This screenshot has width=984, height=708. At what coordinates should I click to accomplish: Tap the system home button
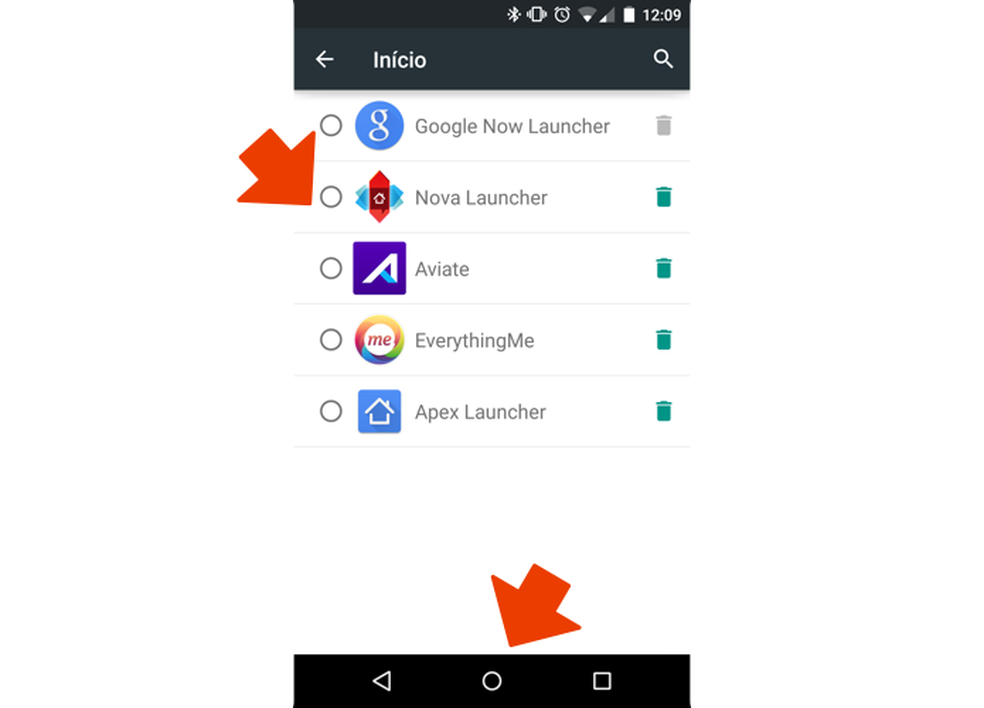coord(492,681)
